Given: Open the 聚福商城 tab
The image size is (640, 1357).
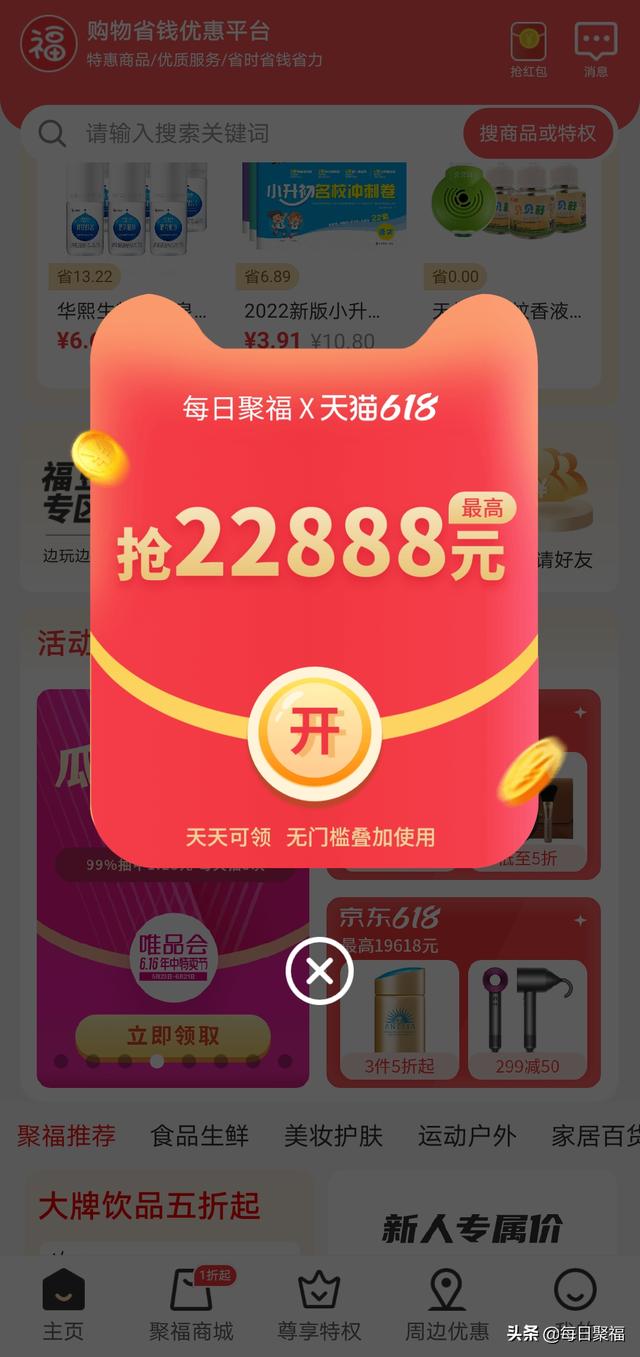Looking at the screenshot, I should (x=191, y=1305).
